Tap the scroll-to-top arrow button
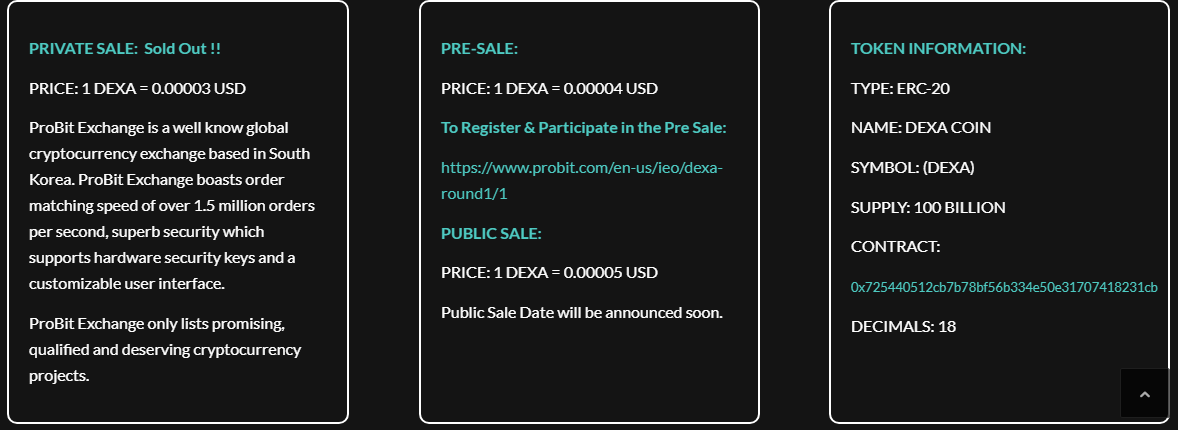This screenshot has height=430, width=1178. pyautogui.click(x=1145, y=394)
